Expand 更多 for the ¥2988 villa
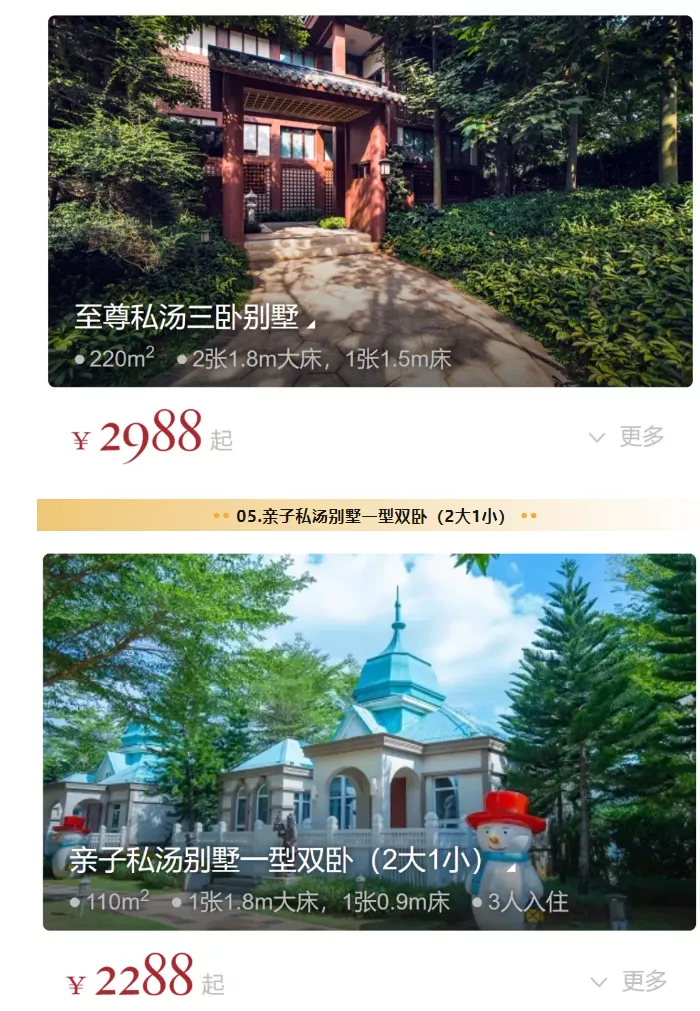The image size is (700, 1011). click(x=628, y=437)
